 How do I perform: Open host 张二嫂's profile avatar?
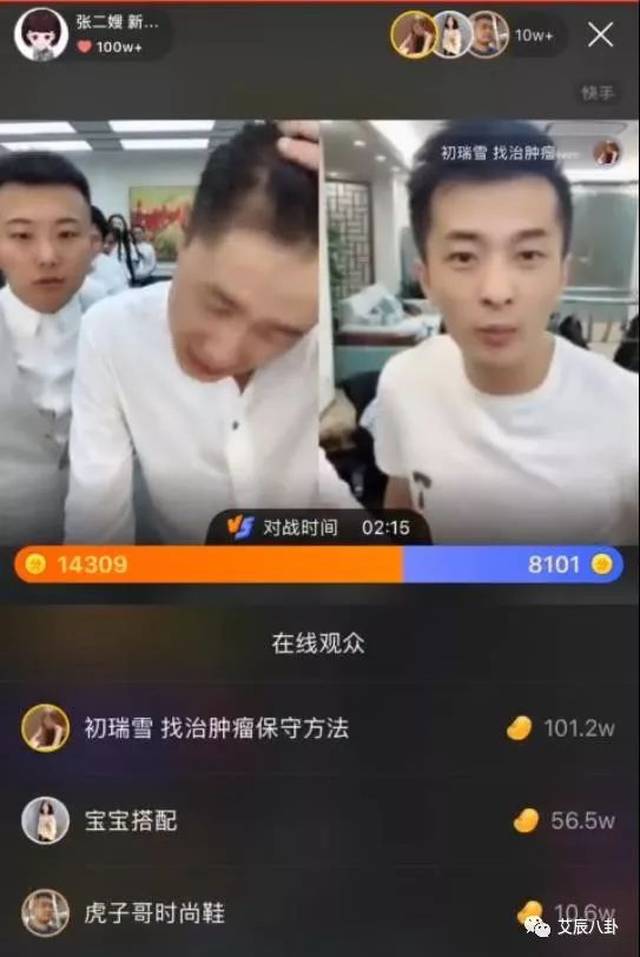pos(41,34)
